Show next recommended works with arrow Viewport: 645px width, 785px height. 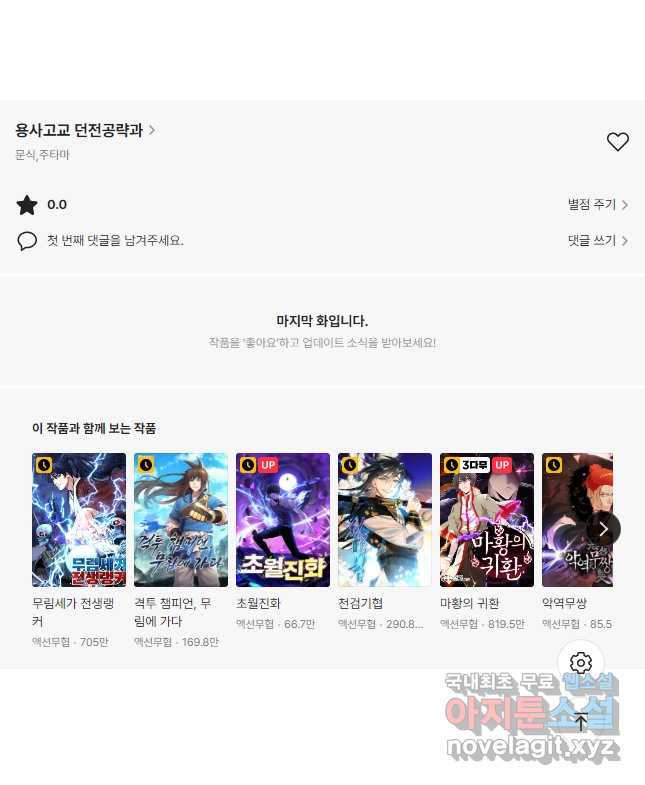click(x=603, y=528)
